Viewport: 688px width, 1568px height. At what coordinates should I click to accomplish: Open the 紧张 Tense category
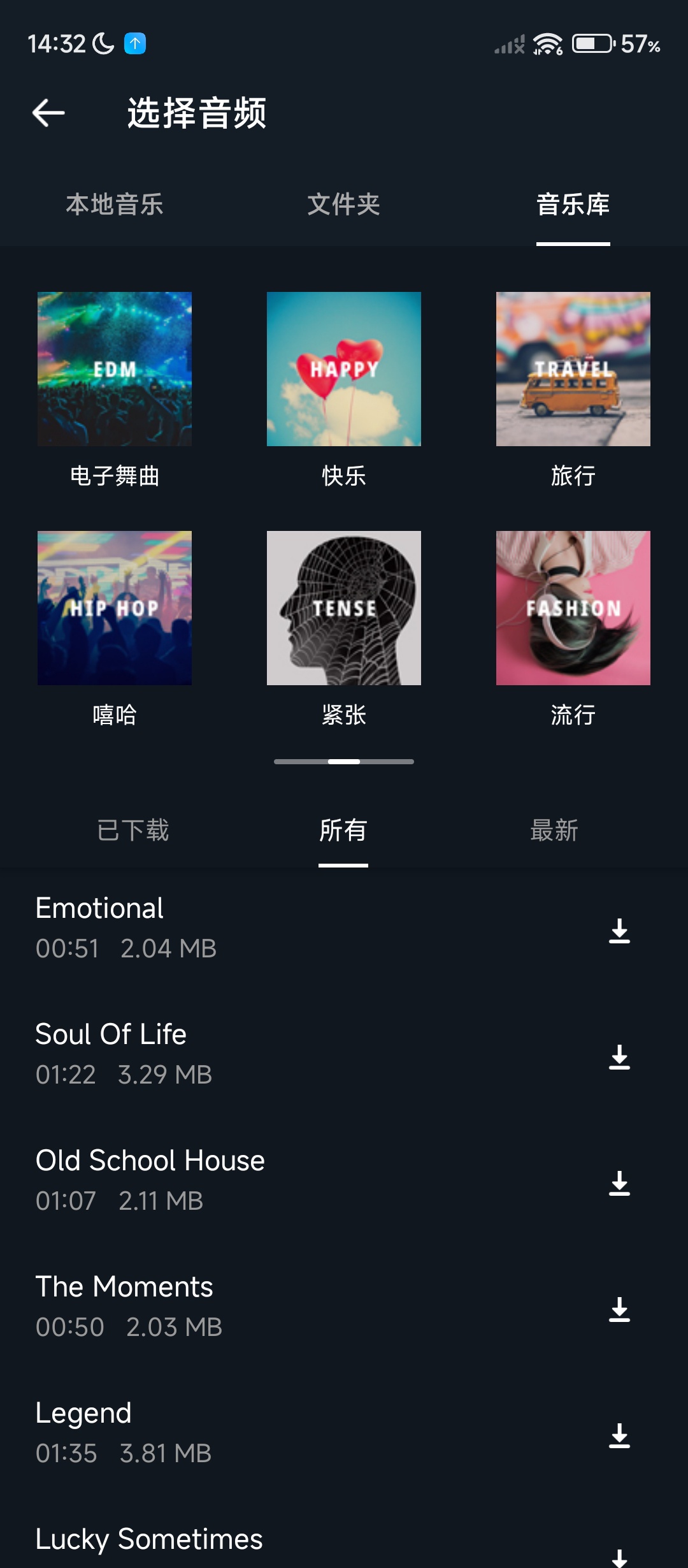pyautogui.click(x=344, y=608)
